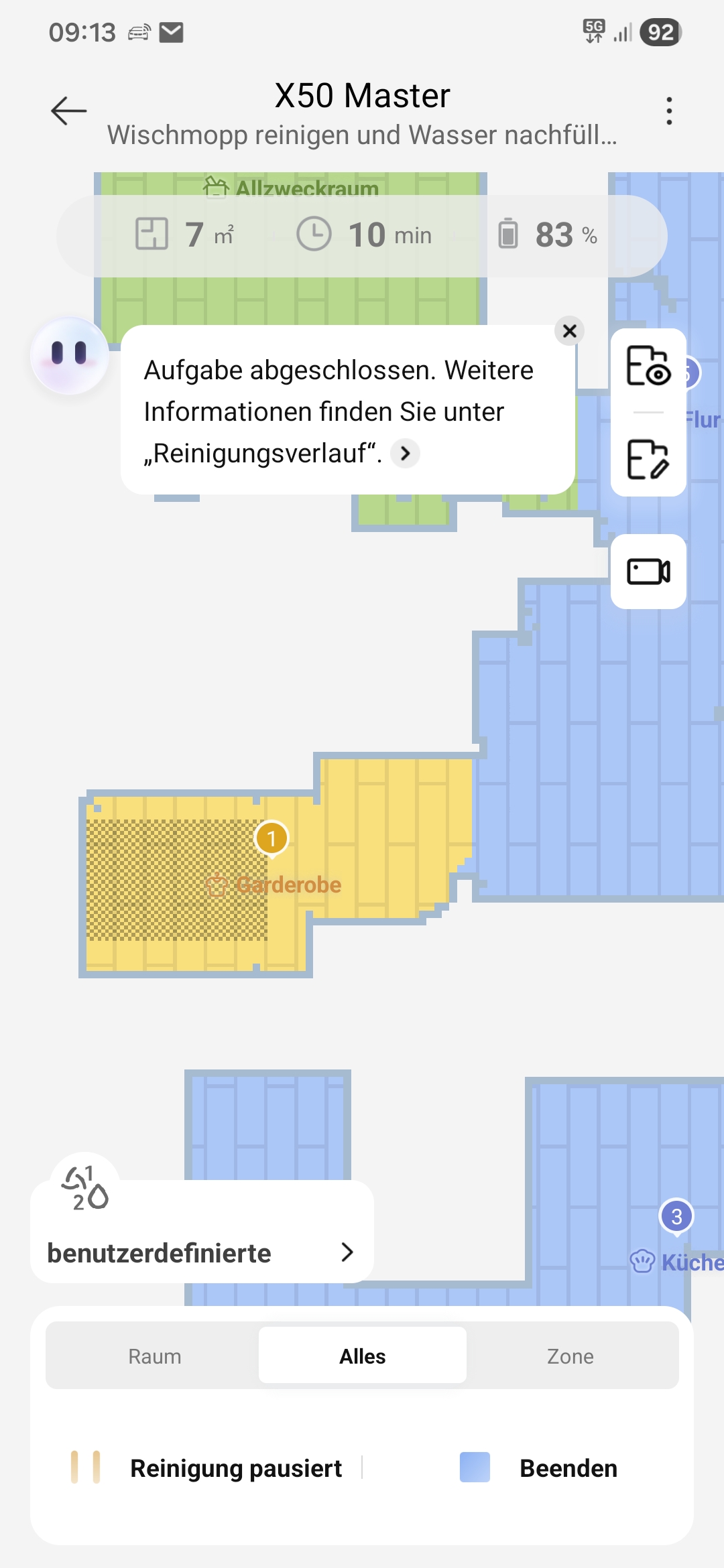This screenshot has height=1568, width=724.
Task: Open the map edit icon
Action: pos(648,460)
